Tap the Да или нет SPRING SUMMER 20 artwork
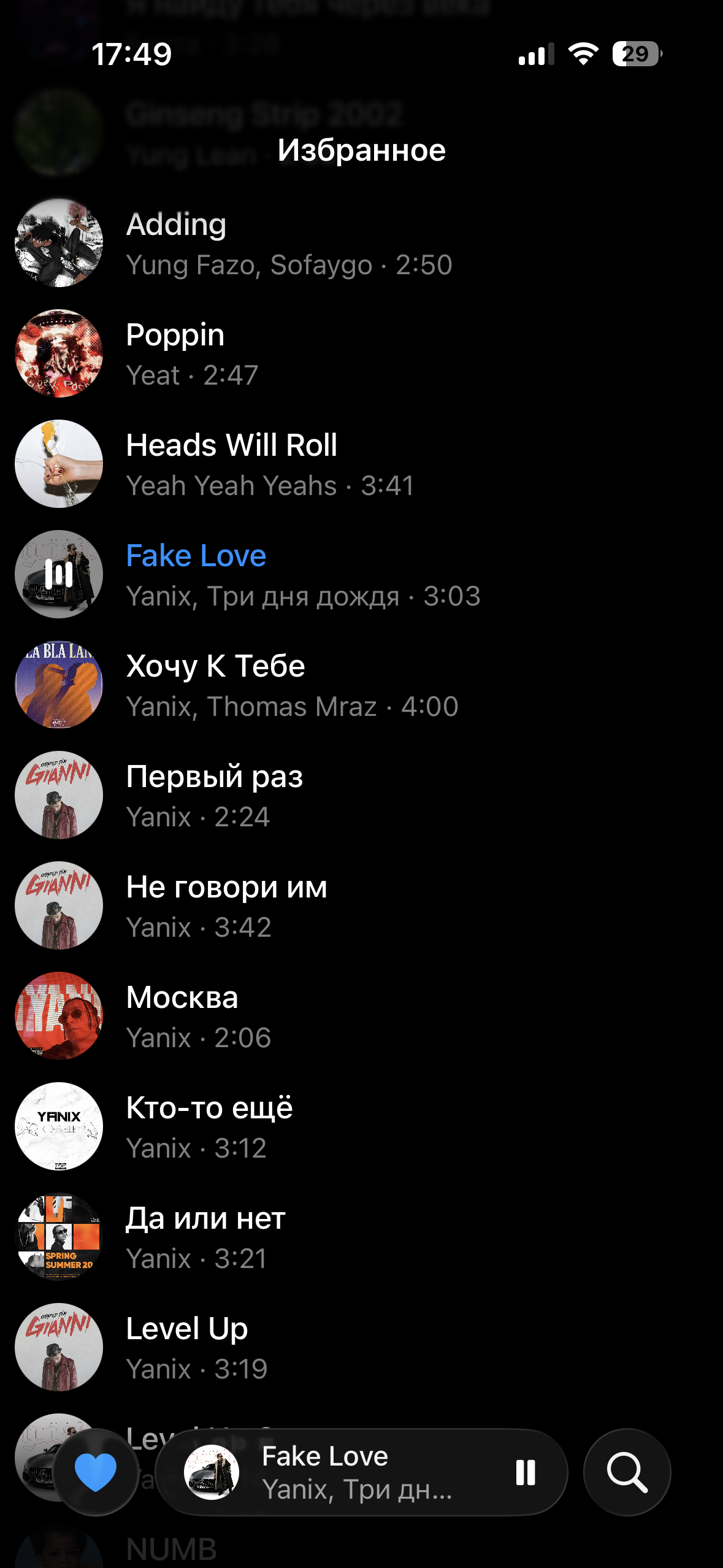Viewport: 723px width, 1568px height. 58,1237
